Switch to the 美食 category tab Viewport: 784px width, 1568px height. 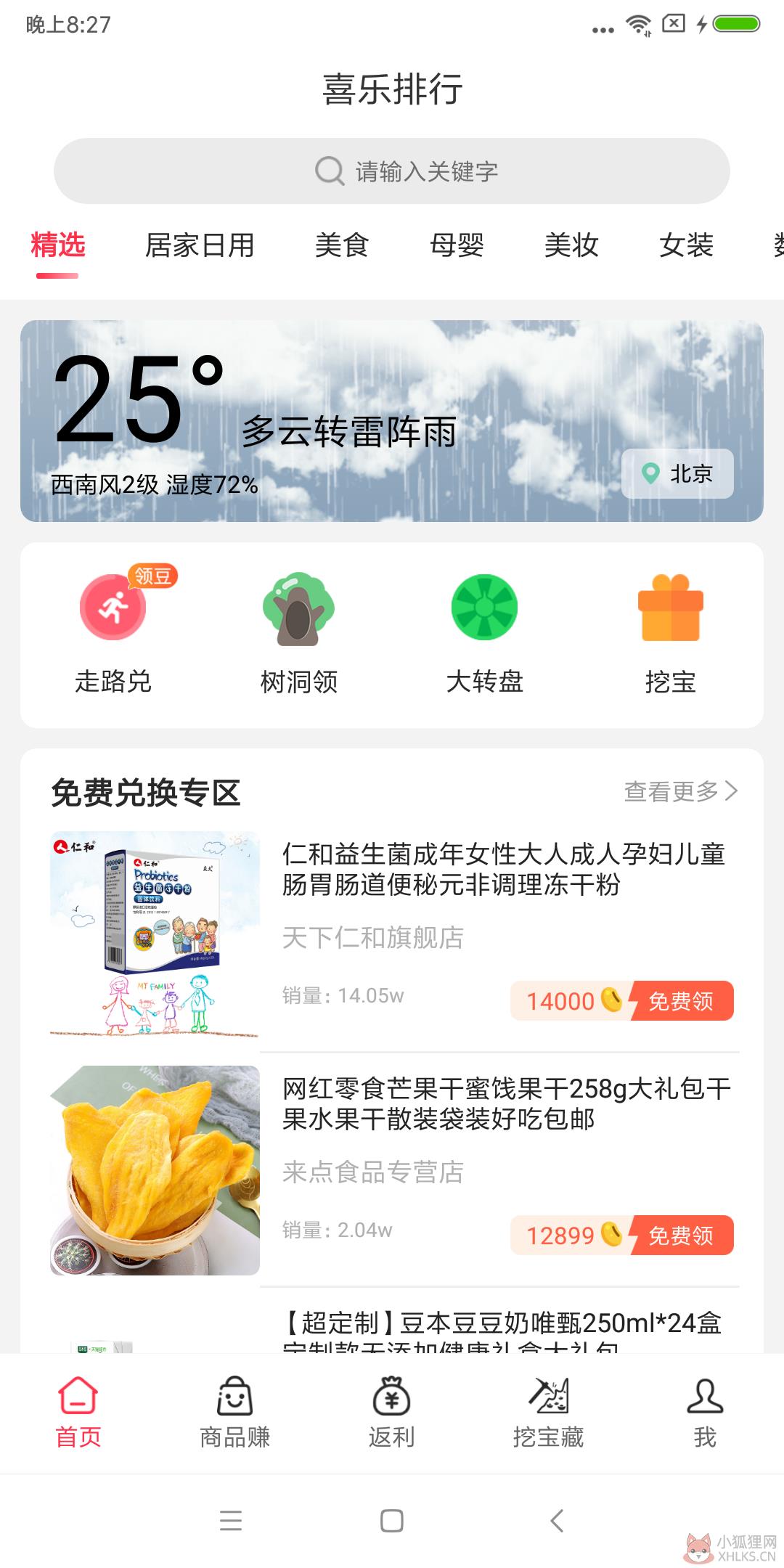point(342,245)
